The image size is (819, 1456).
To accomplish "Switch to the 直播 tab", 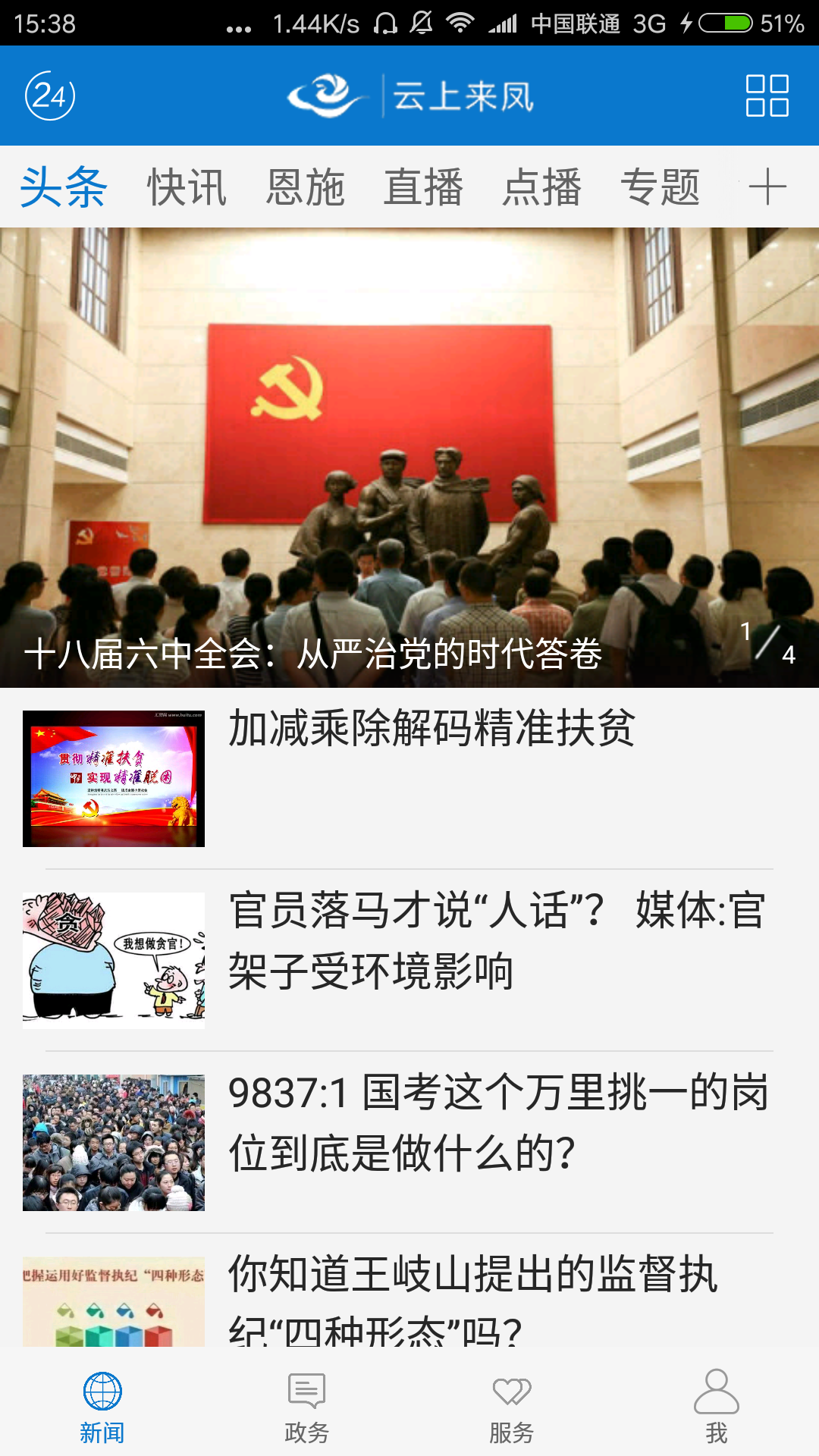I will 423,187.
